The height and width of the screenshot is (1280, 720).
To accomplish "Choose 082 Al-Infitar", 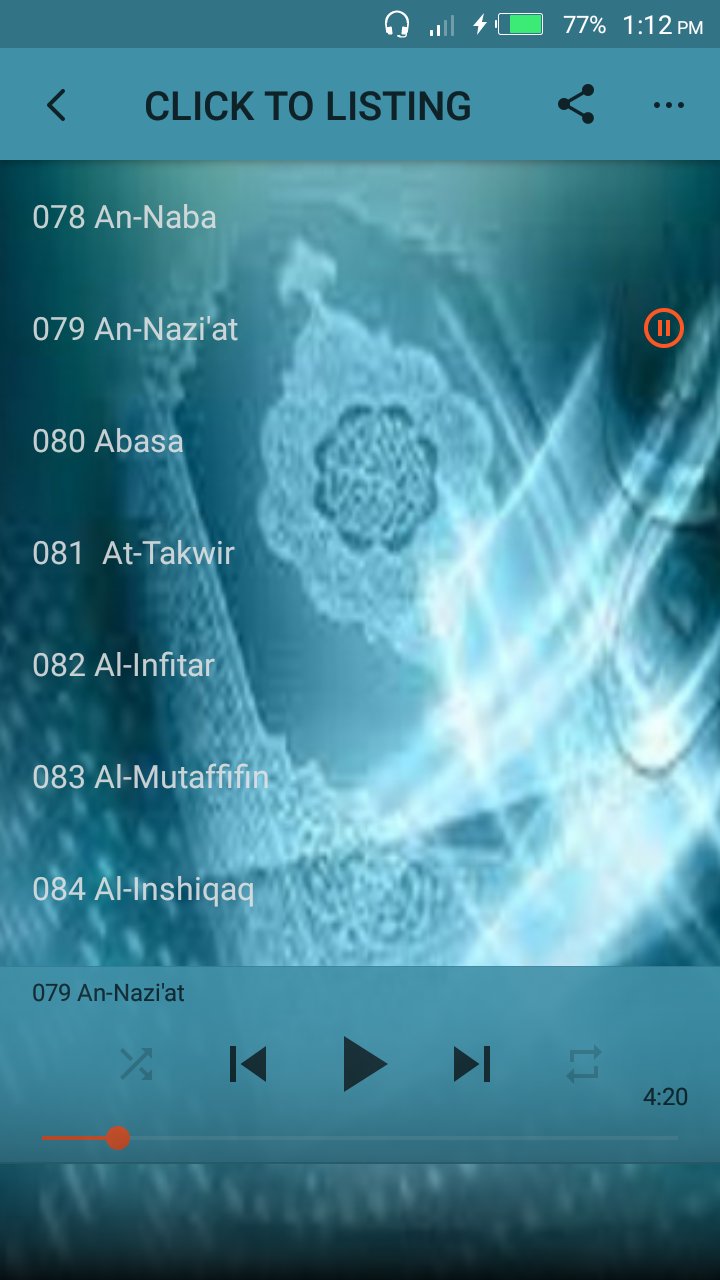I will pyautogui.click(x=360, y=664).
